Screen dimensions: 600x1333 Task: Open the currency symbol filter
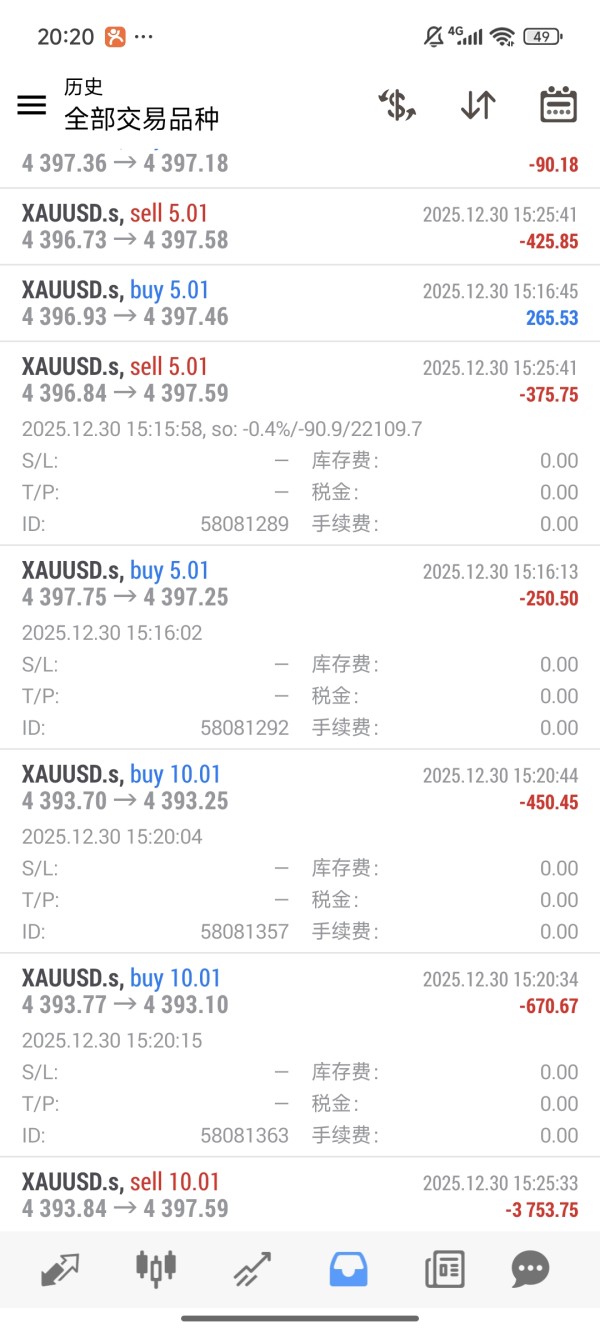pyautogui.click(x=397, y=105)
